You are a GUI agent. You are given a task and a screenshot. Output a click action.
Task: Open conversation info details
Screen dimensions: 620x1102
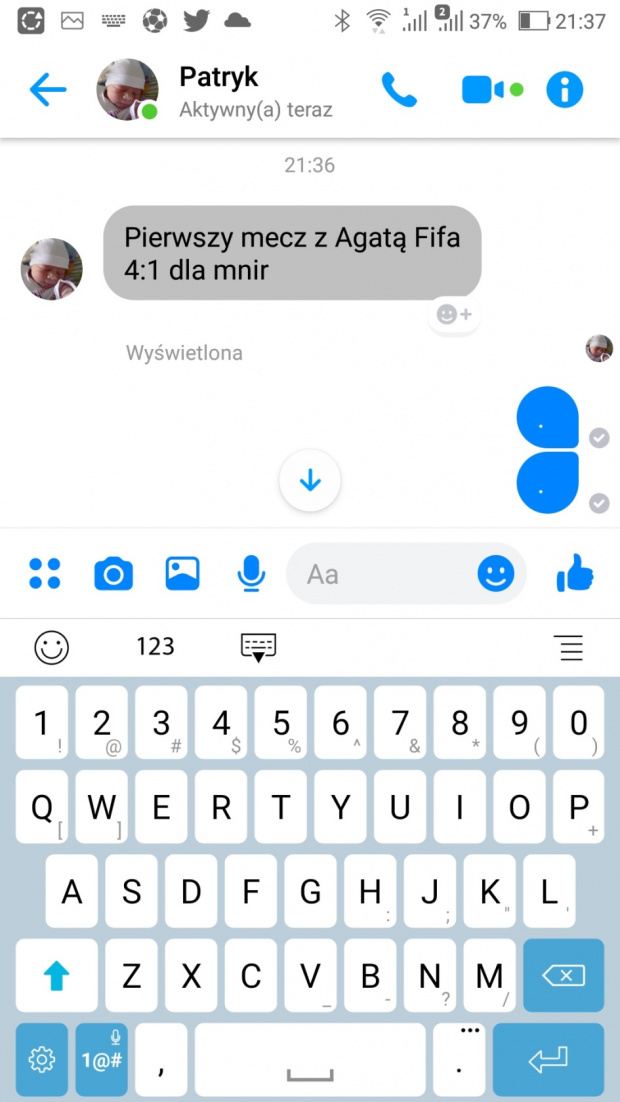tap(564, 90)
